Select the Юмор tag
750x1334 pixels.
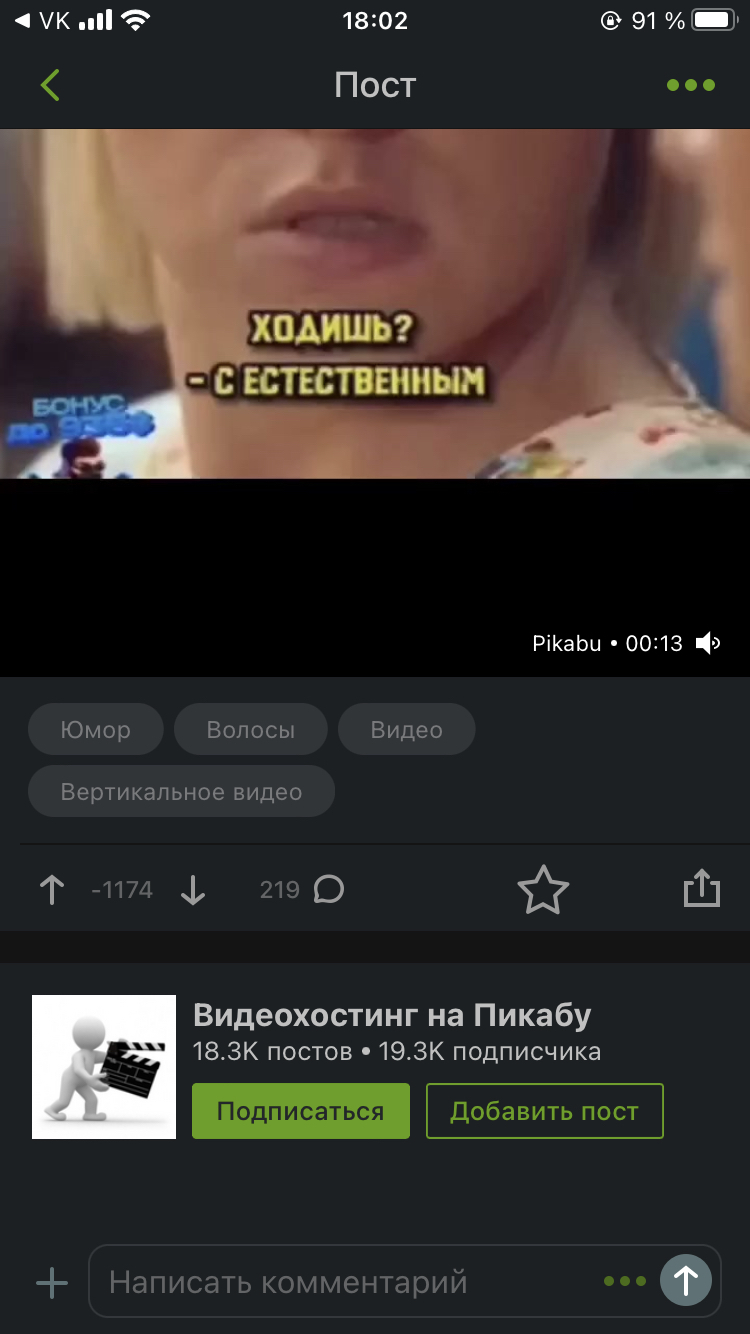[x=95, y=730]
